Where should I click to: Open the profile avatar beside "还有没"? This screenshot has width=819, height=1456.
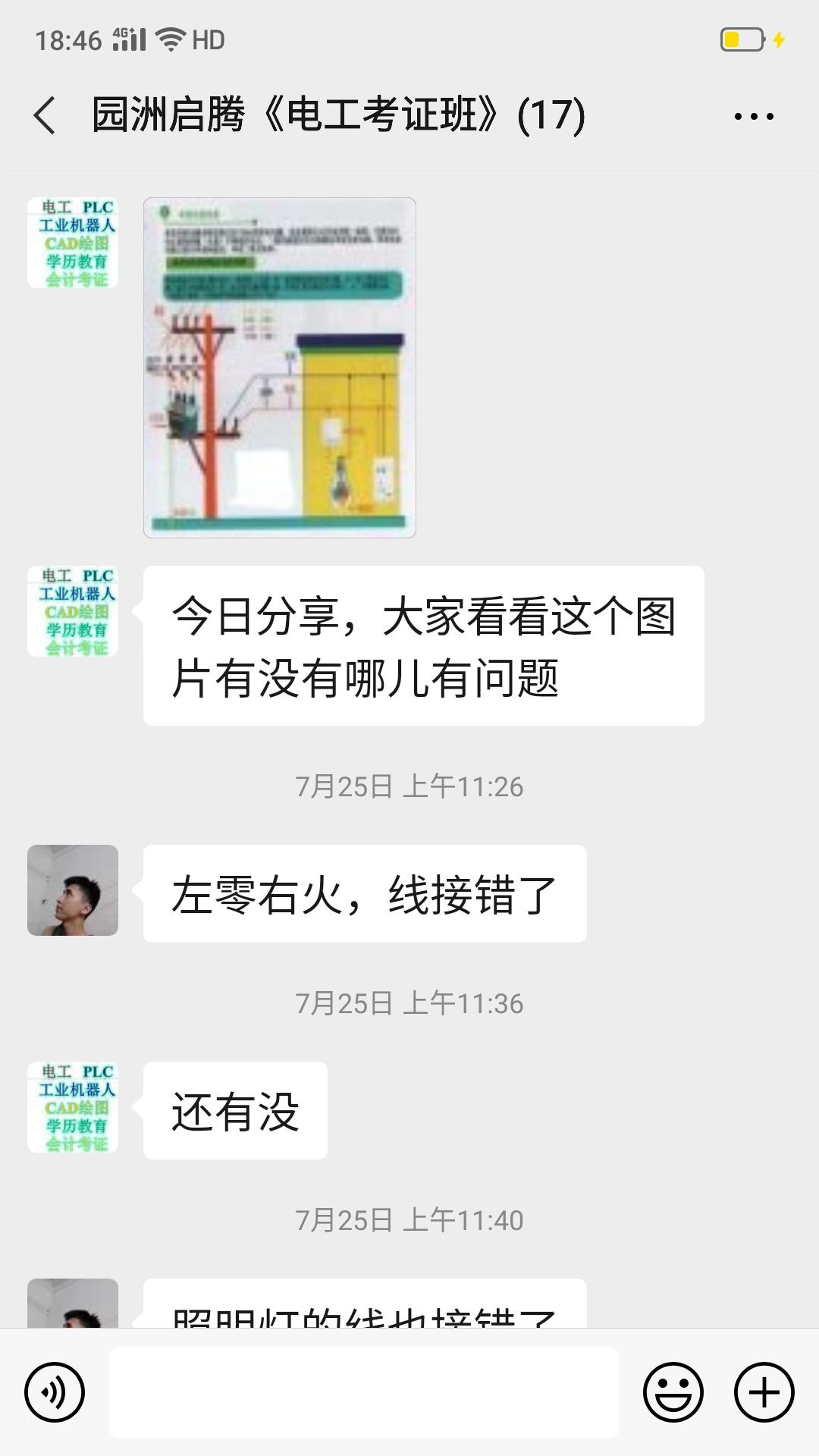click(73, 1107)
